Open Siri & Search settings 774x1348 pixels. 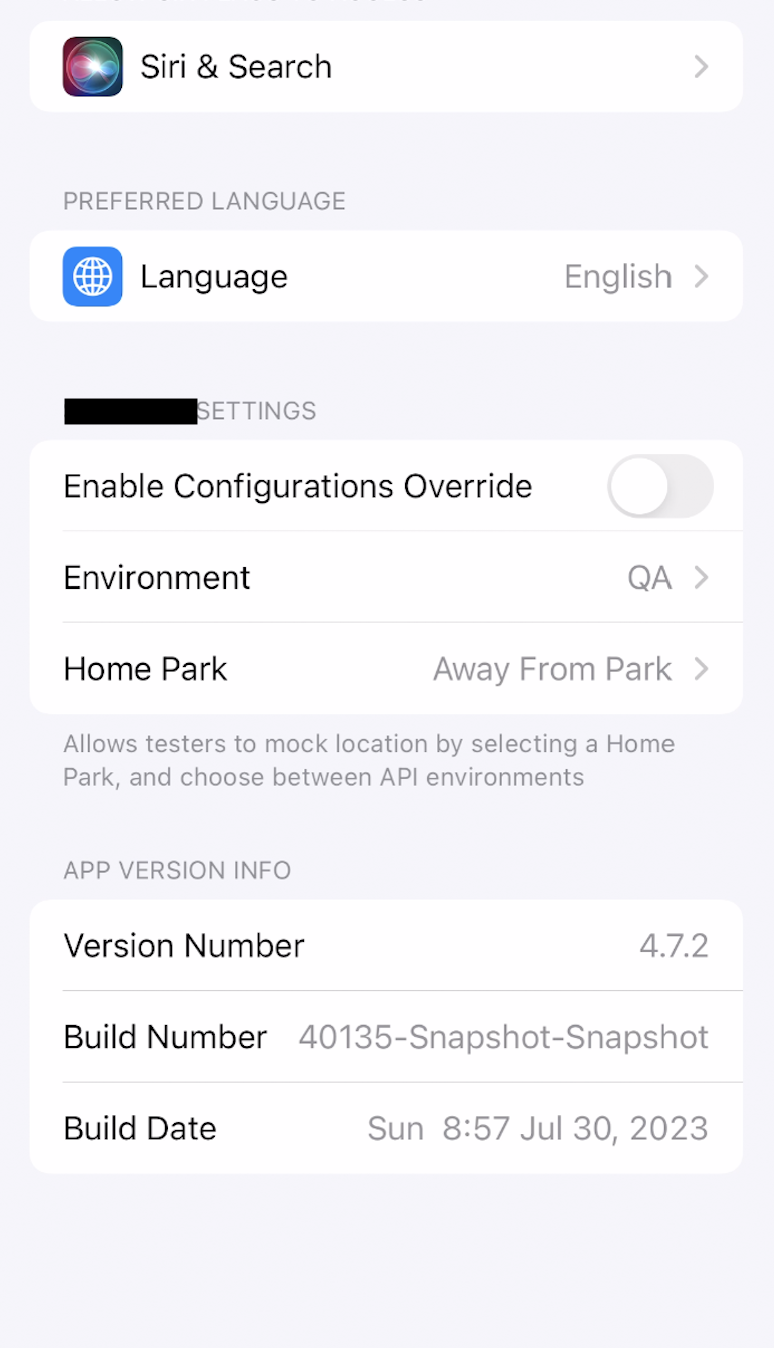coord(386,66)
